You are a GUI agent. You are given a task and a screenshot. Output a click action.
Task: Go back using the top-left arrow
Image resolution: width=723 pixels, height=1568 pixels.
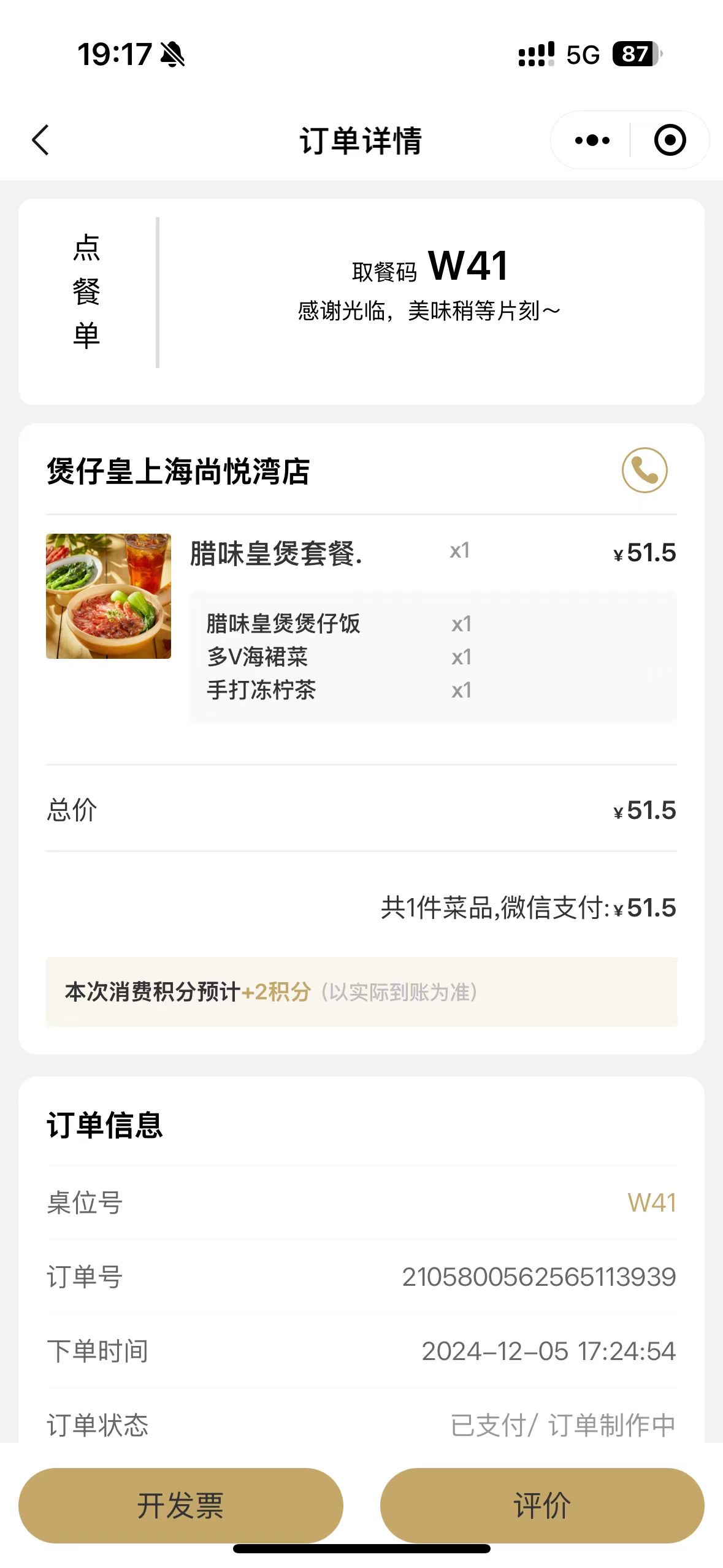pos(40,140)
